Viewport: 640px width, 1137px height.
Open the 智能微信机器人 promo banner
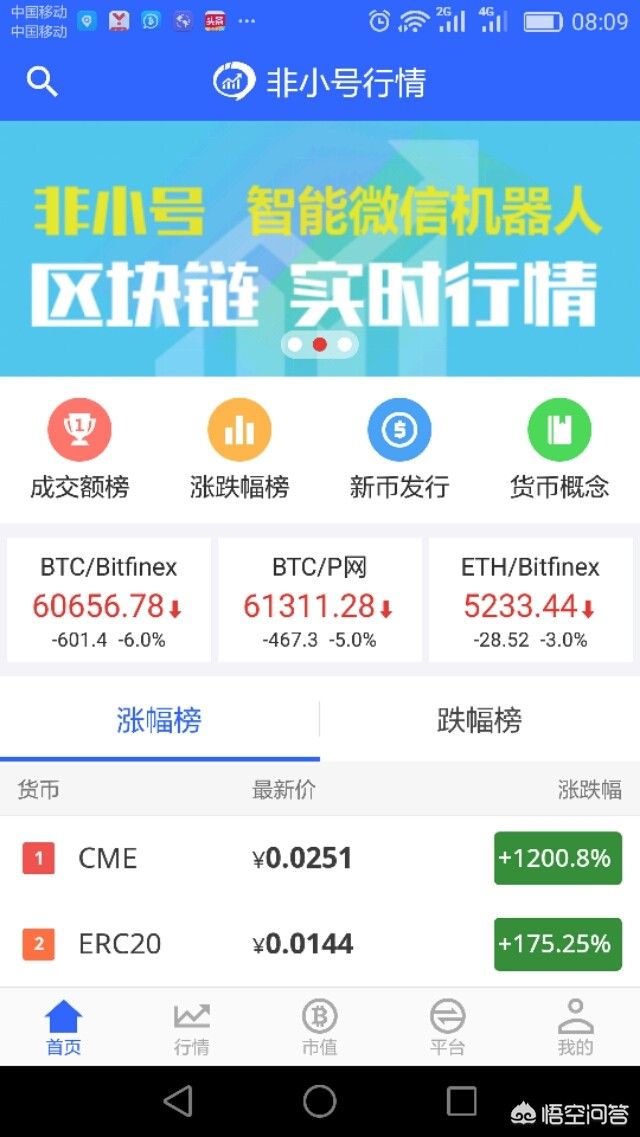point(320,248)
